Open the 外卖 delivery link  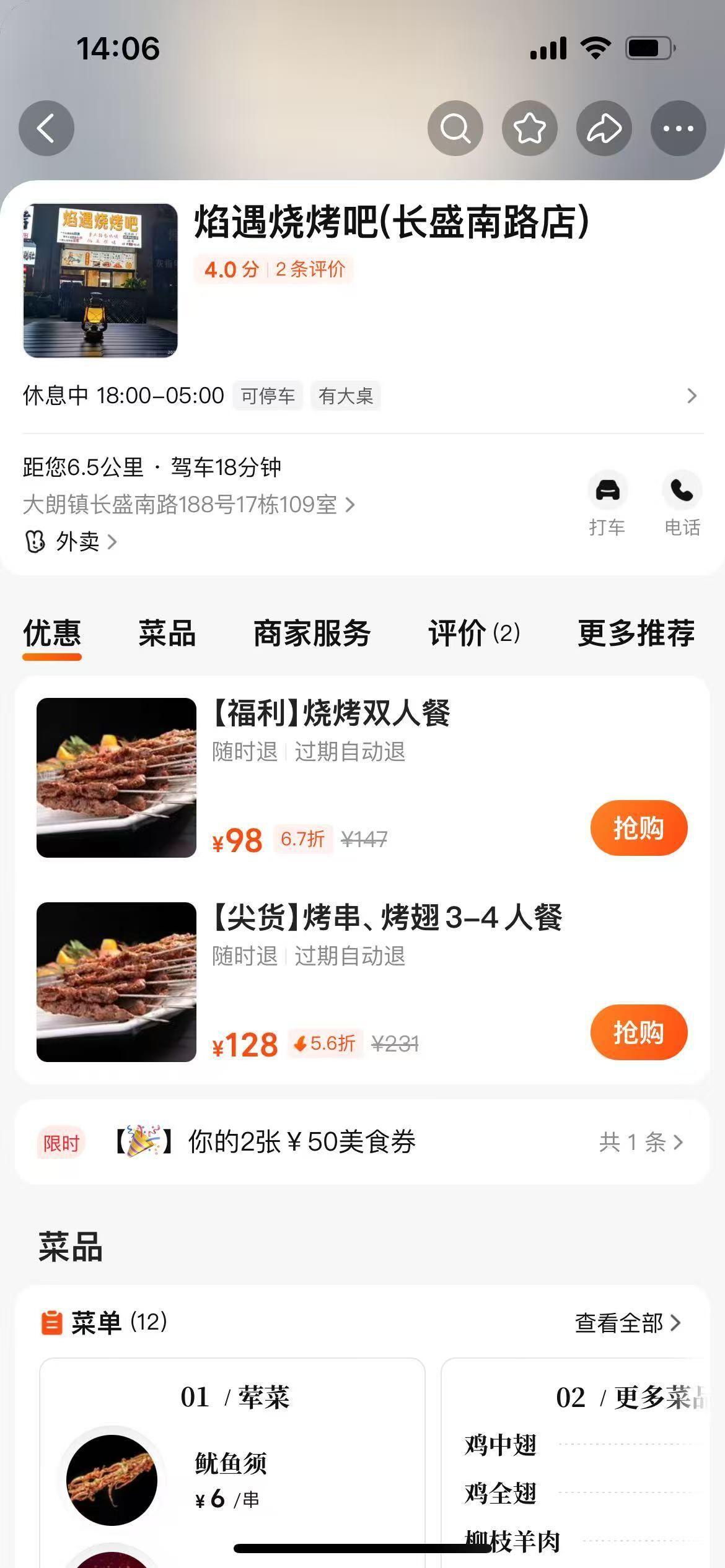click(77, 542)
